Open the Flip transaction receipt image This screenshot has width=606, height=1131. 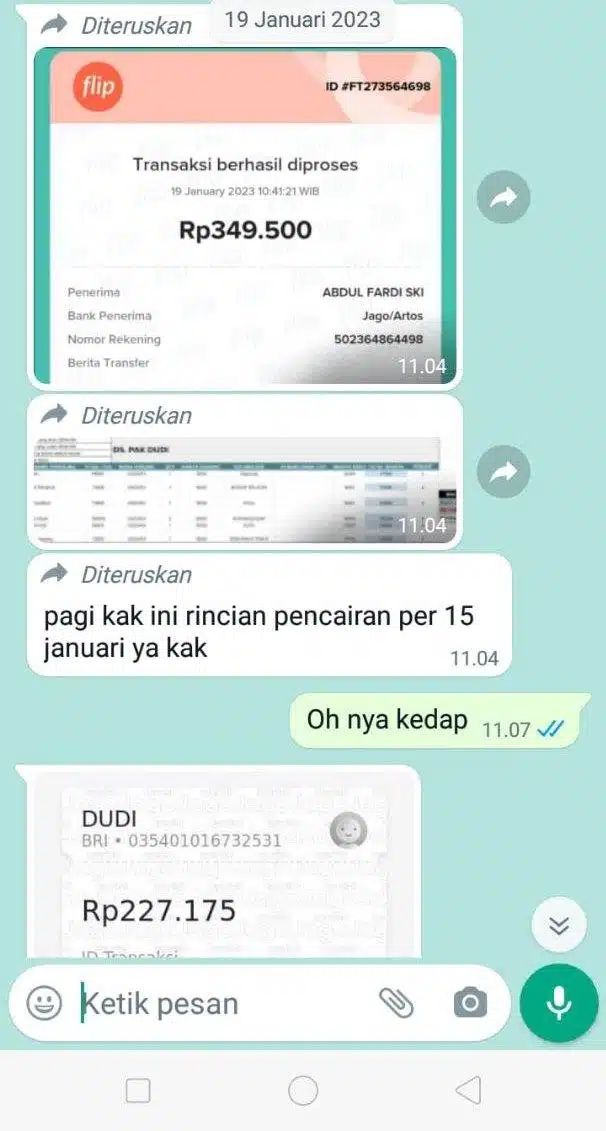[x=245, y=215]
